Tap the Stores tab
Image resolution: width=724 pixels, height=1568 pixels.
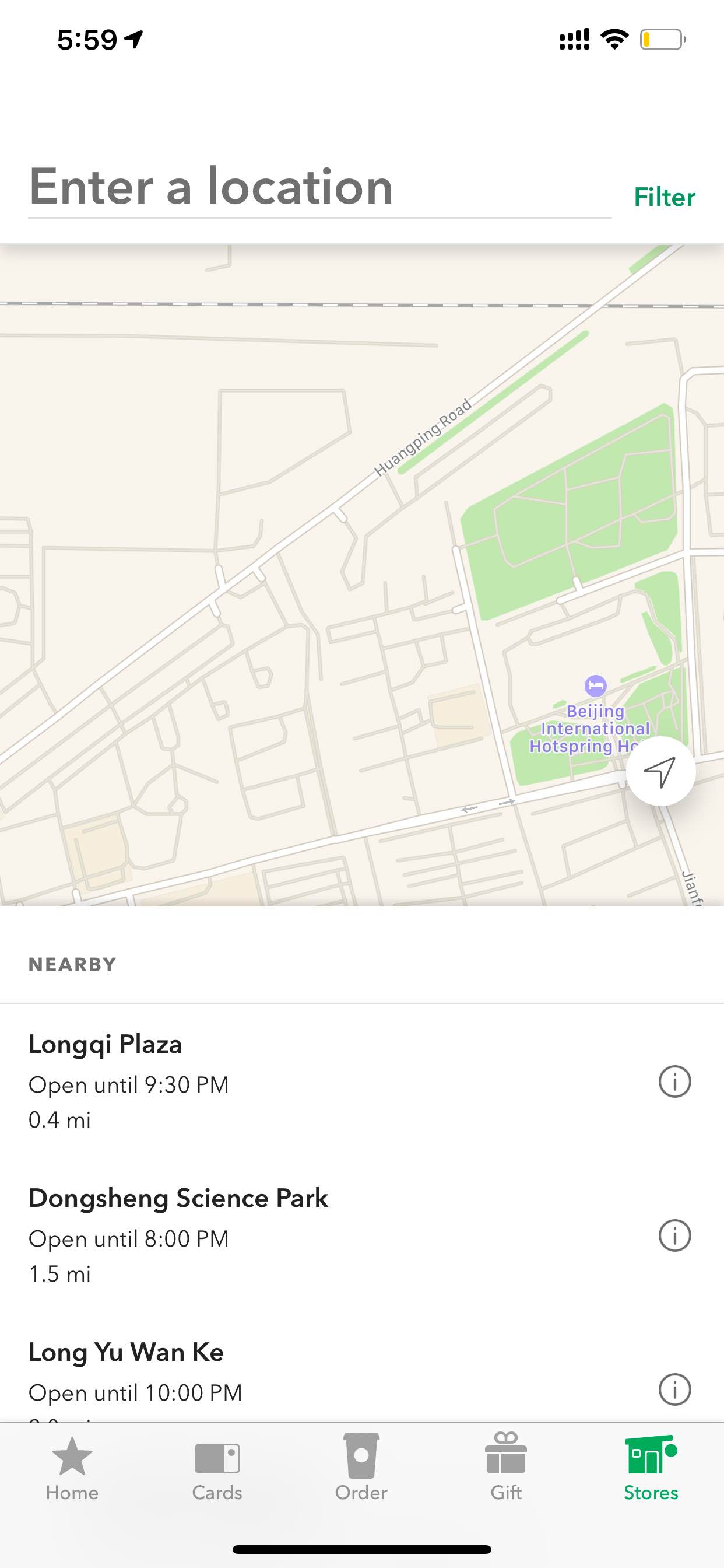pos(651,1469)
